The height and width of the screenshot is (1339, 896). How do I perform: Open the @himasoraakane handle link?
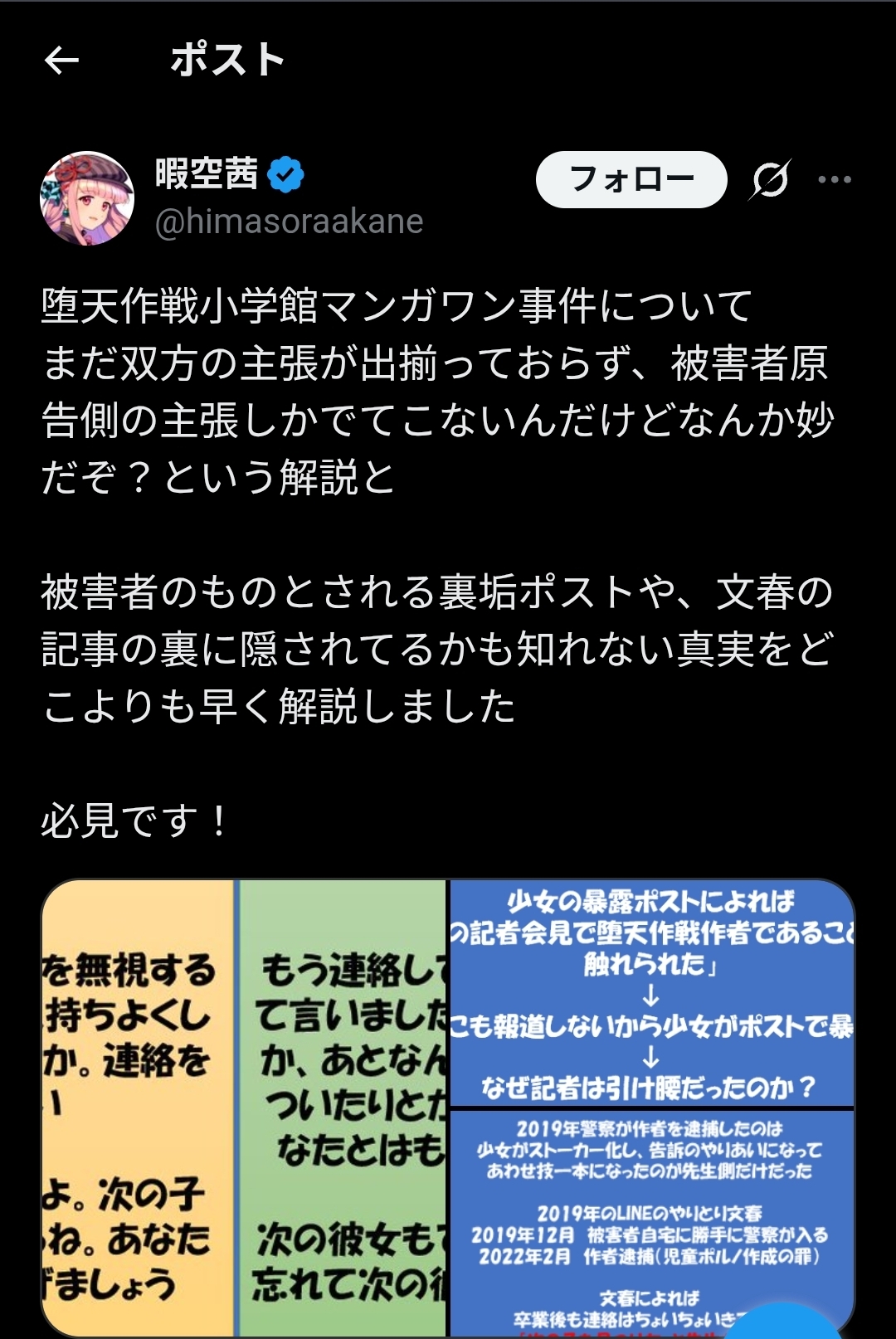(289, 222)
